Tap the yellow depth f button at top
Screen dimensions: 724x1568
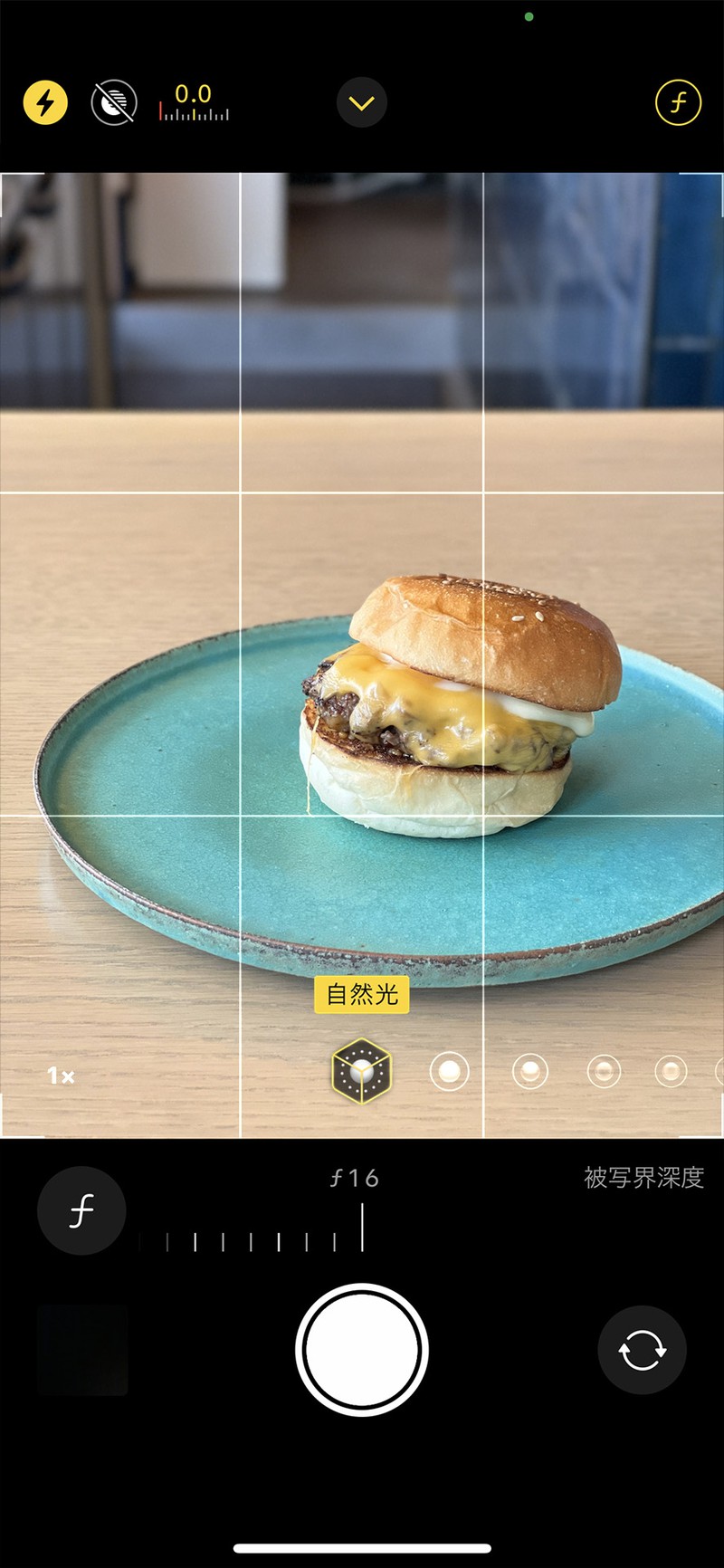[x=678, y=102]
